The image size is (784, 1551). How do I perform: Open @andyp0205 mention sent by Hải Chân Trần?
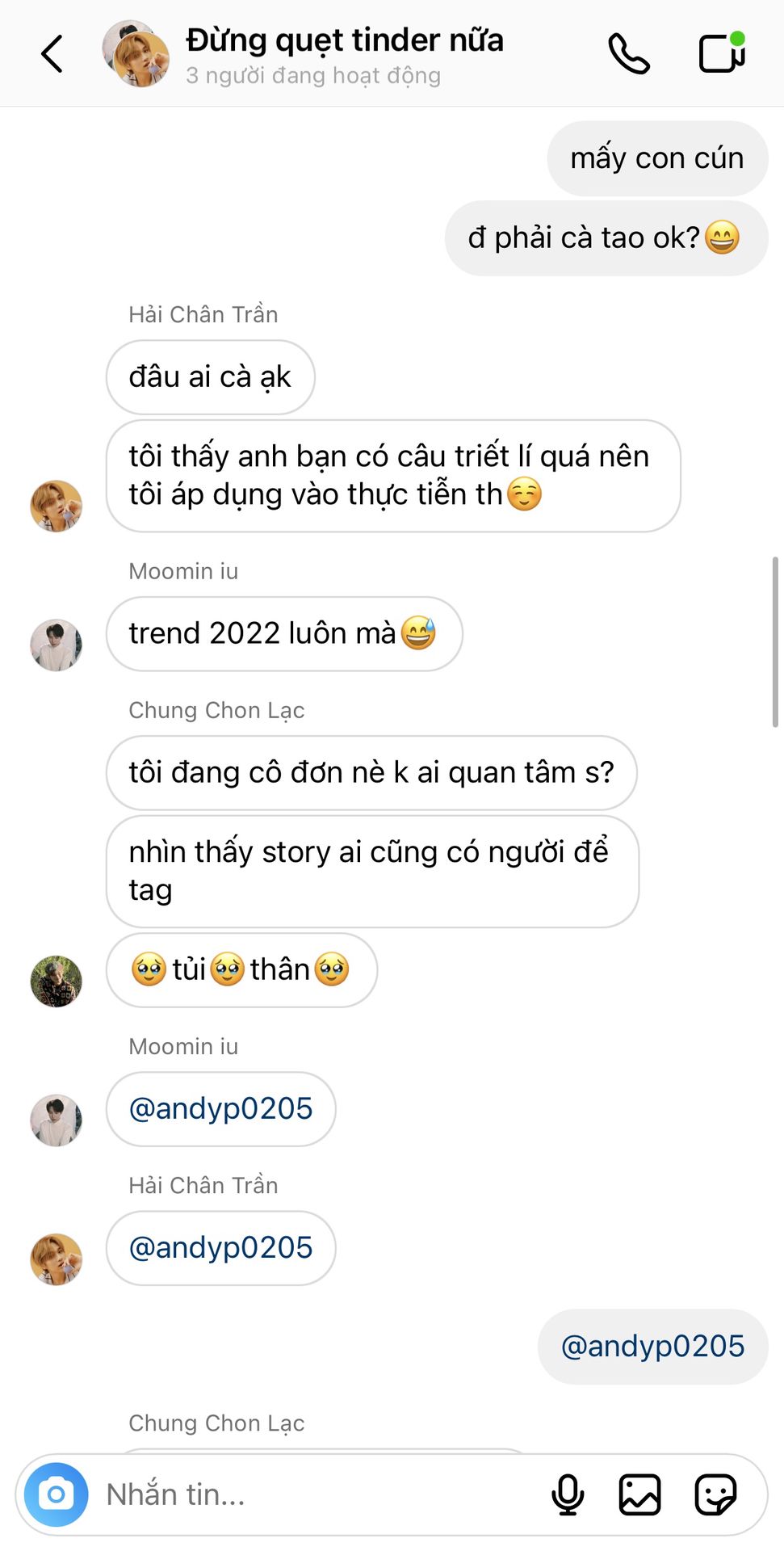(220, 1247)
